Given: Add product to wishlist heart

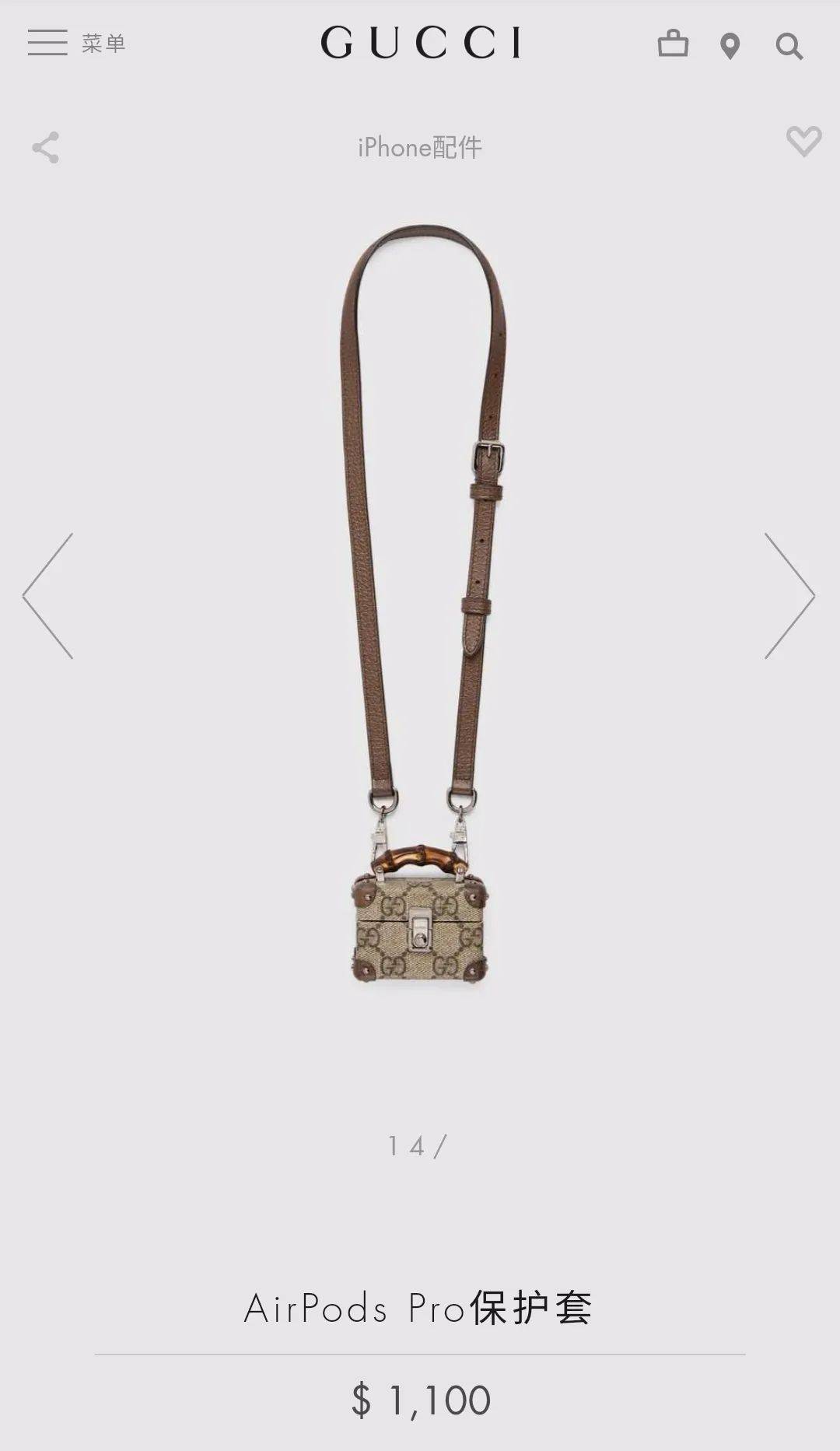Looking at the screenshot, I should click(803, 141).
